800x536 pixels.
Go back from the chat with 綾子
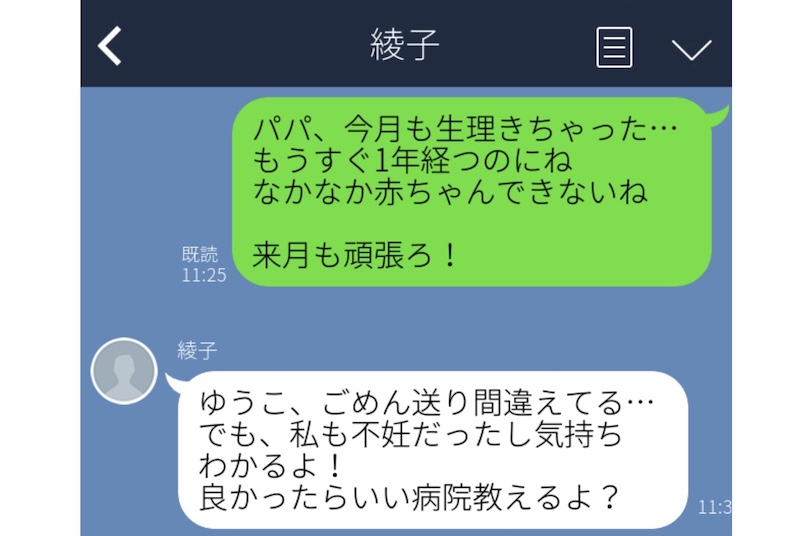pyautogui.click(x=109, y=46)
